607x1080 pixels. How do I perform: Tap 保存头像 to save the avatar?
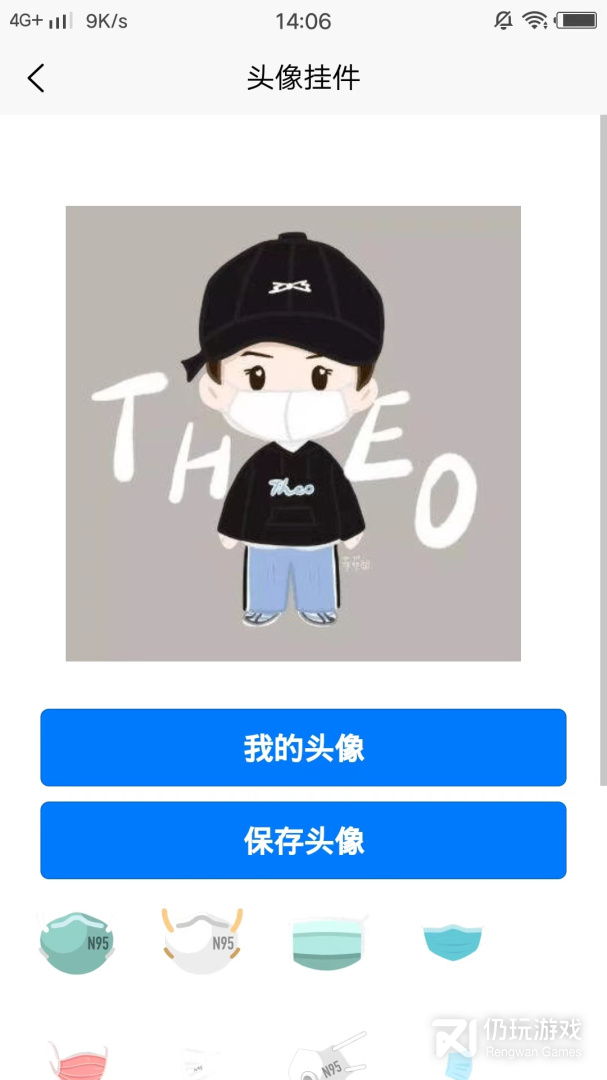[303, 840]
